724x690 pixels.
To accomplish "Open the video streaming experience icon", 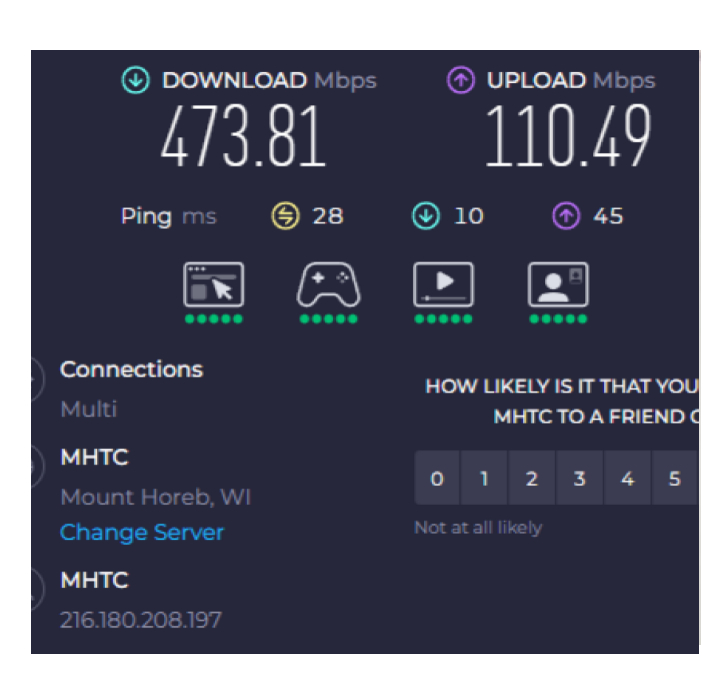I will (x=443, y=286).
